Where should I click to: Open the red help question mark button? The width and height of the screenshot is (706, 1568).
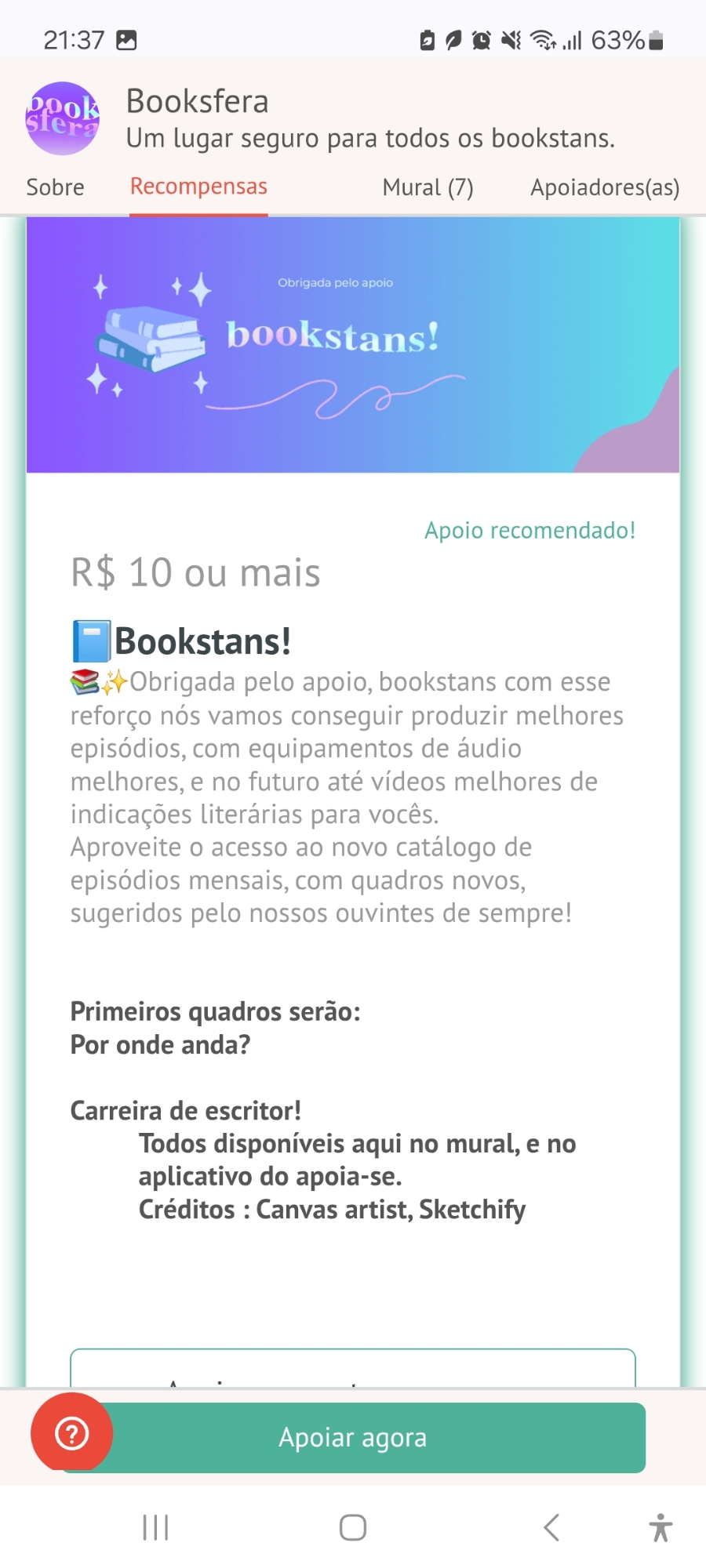click(71, 1433)
